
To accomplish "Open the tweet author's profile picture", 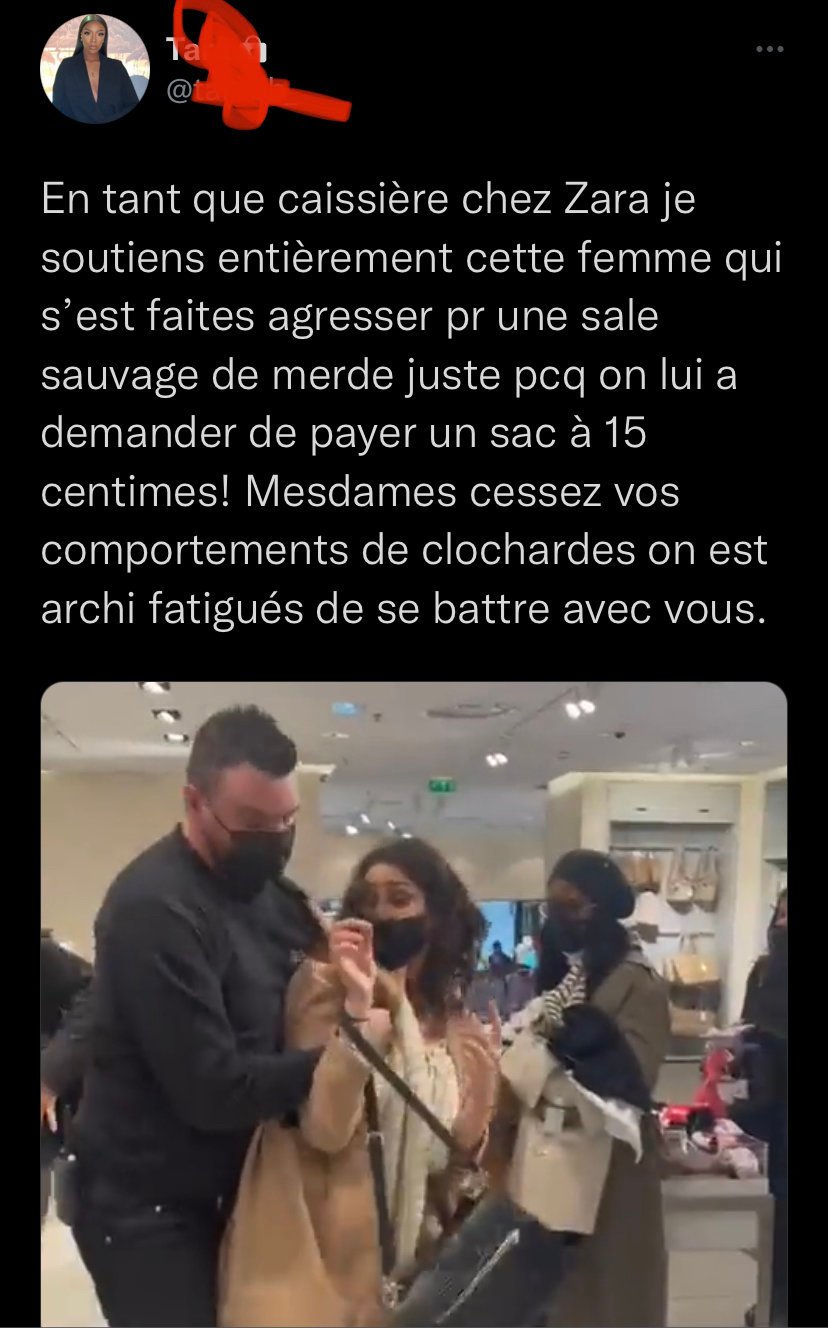I will pyautogui.click(x=94, y=69).
